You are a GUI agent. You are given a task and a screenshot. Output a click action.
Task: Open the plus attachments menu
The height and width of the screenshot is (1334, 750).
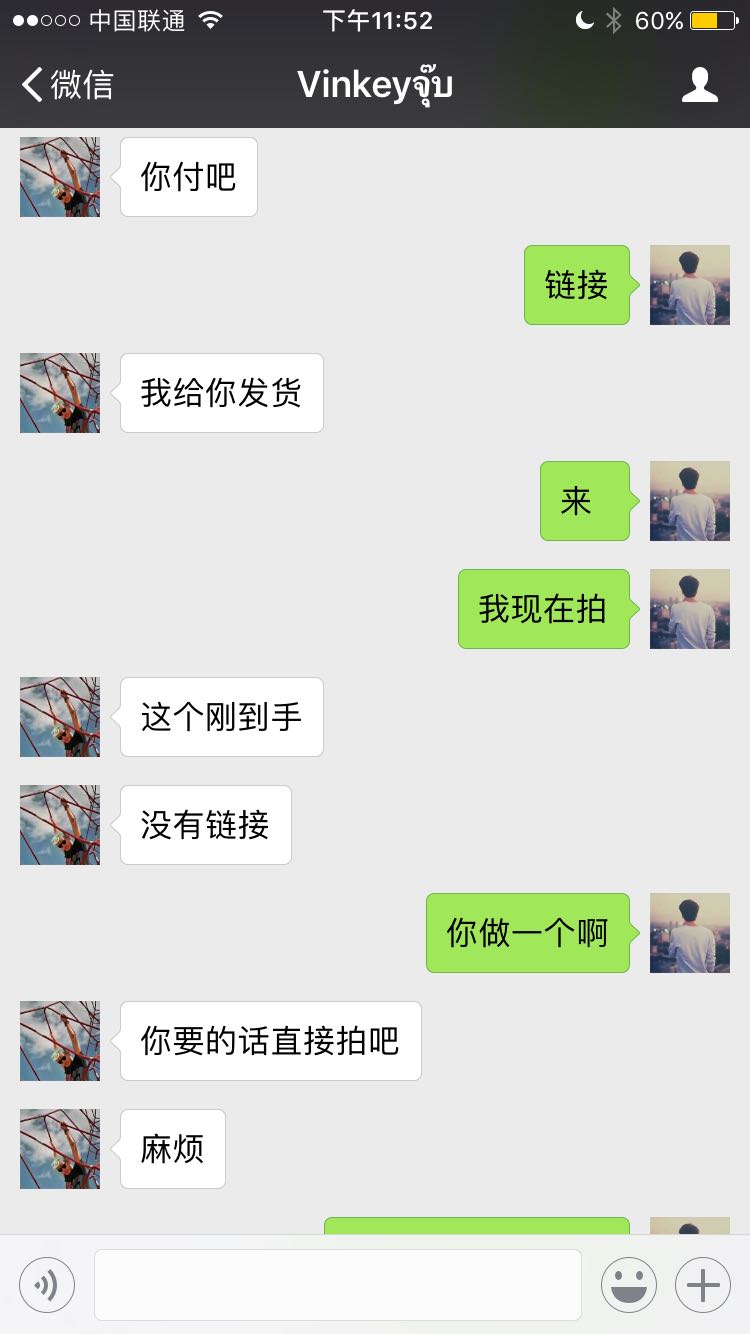[x=703, y=1284]
